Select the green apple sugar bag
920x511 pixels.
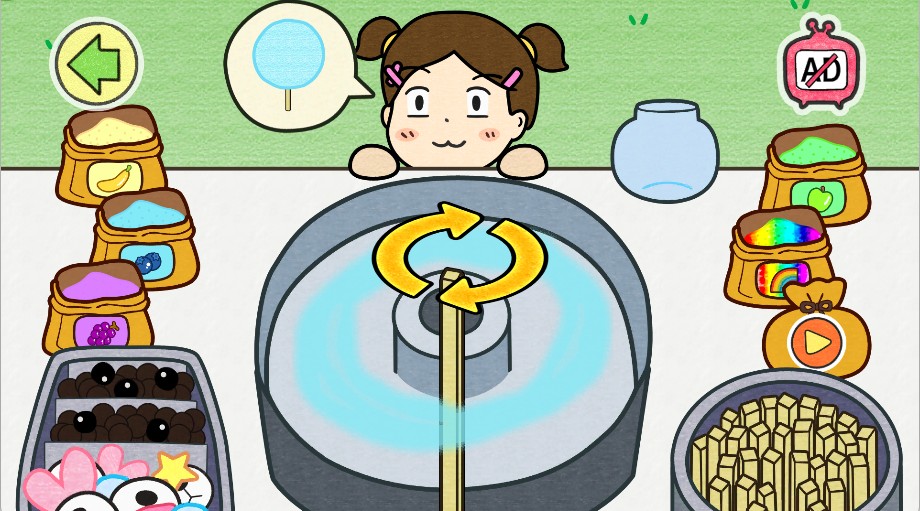(815, 178)
